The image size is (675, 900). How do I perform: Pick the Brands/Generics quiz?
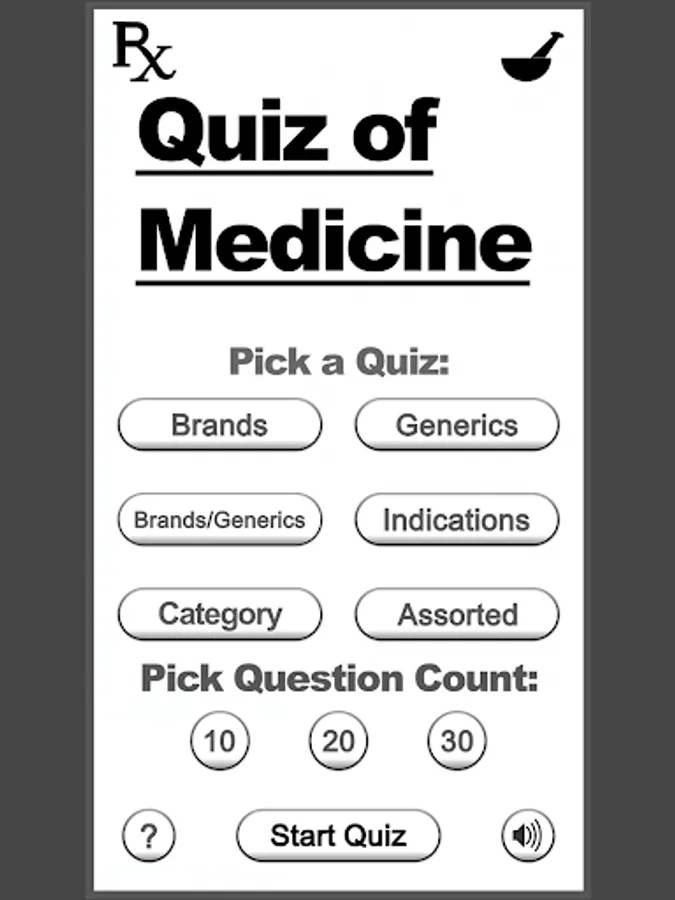220,520
